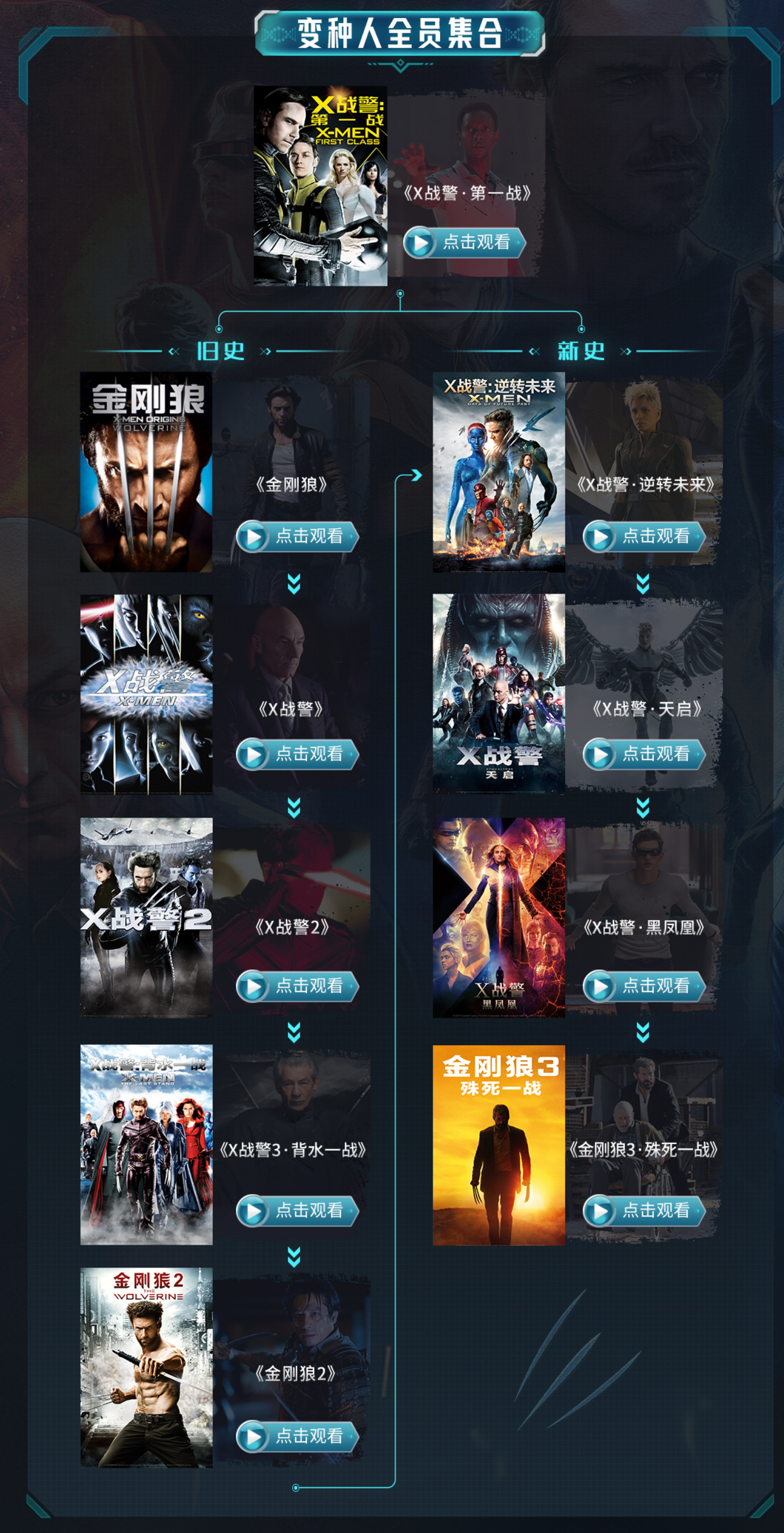This screenshot has width=784, height=1533.
Task: Tap 点击观看 for 金刚狼3·殊死一战
Action: point(644,1211)
